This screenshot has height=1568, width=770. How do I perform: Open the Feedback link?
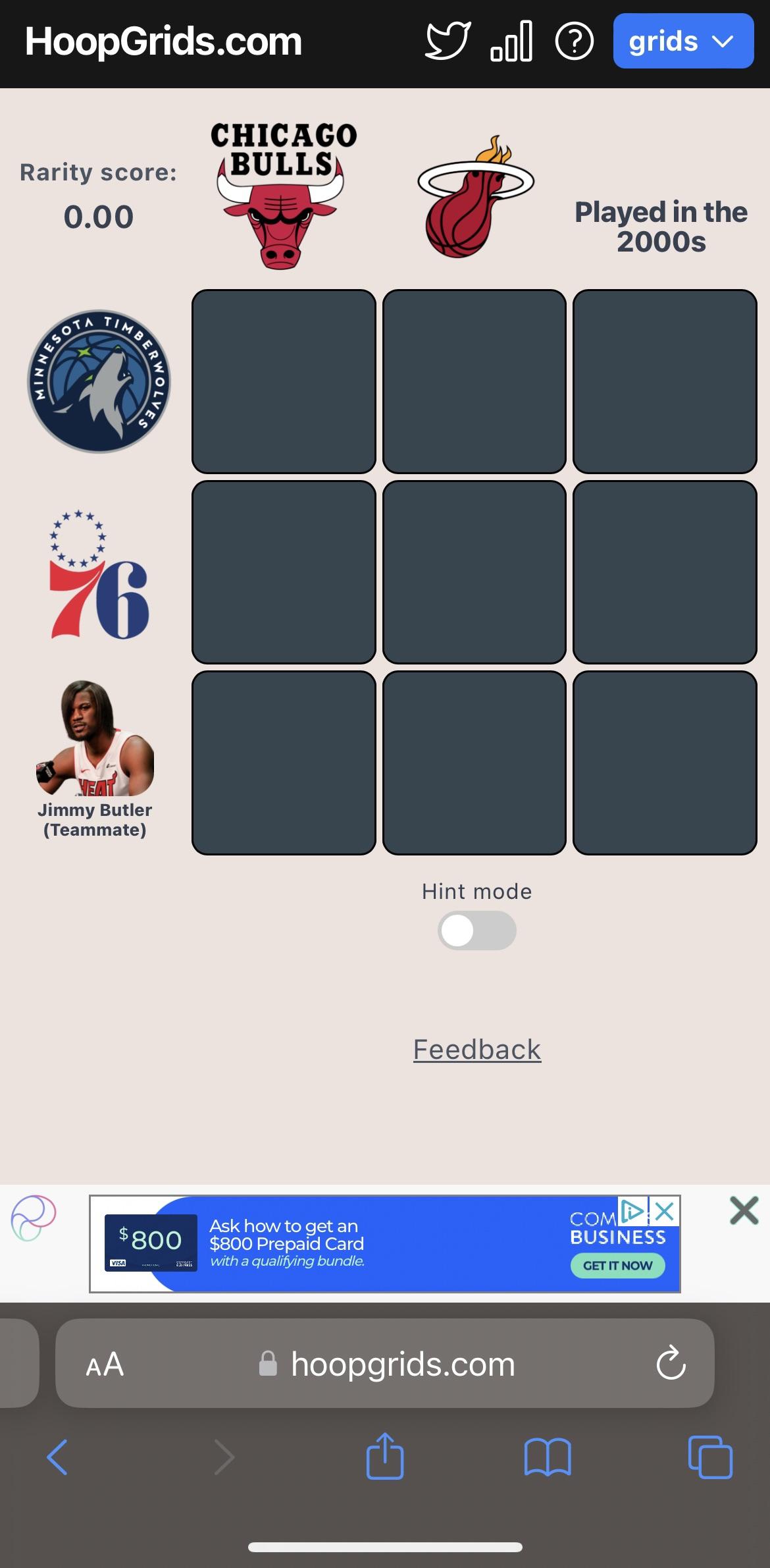tap(476, 1049)
